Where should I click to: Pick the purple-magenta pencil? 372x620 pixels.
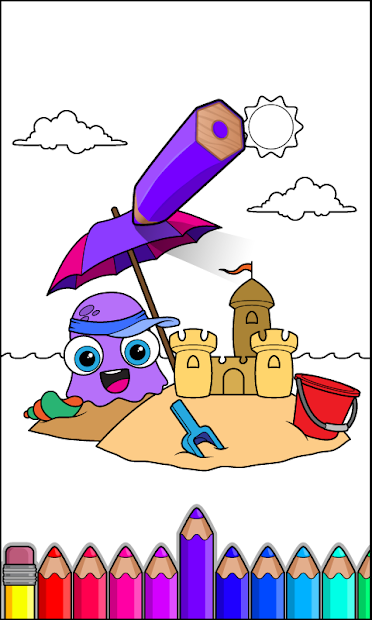click(x=161, y=581)
